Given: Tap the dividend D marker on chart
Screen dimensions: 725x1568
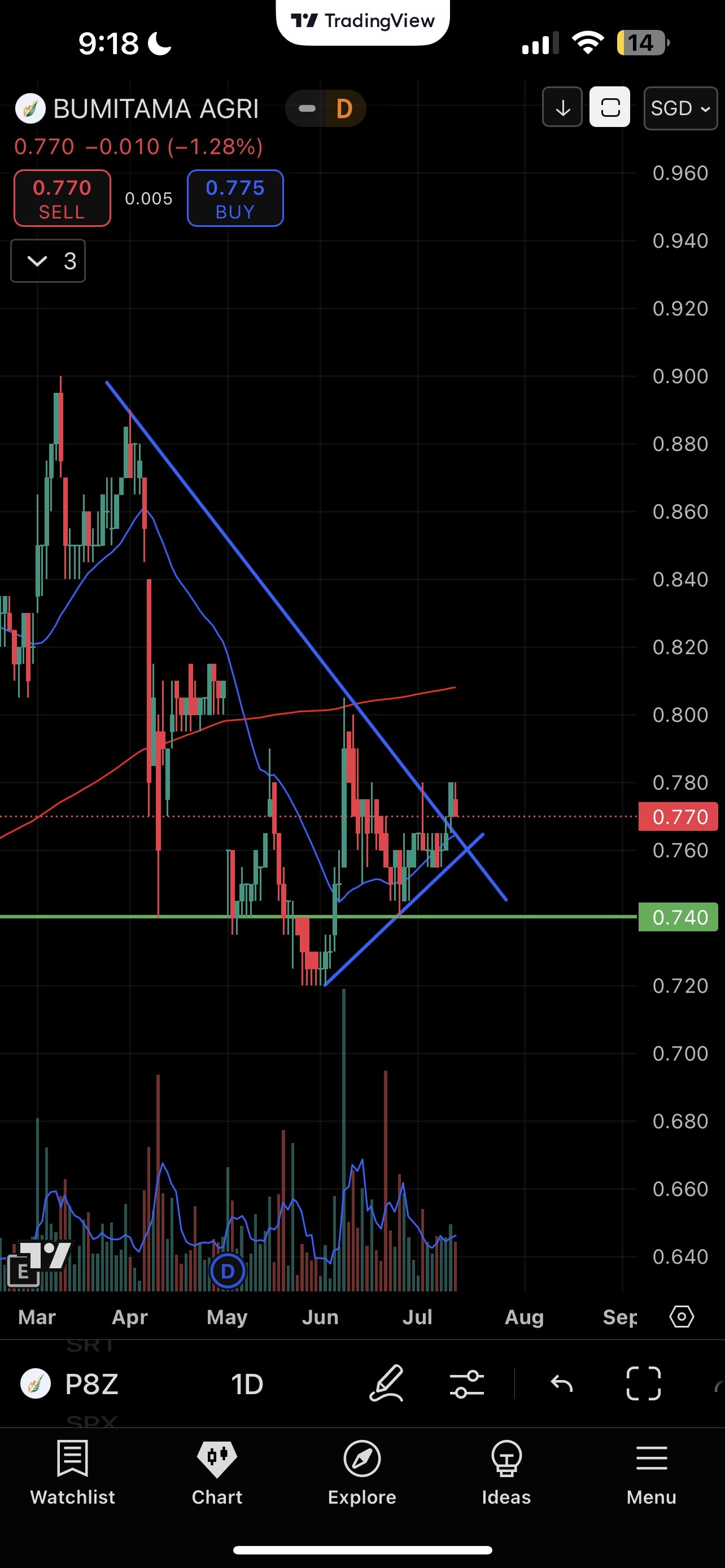Looking at the screenshot, I should tap(228, 1271).
